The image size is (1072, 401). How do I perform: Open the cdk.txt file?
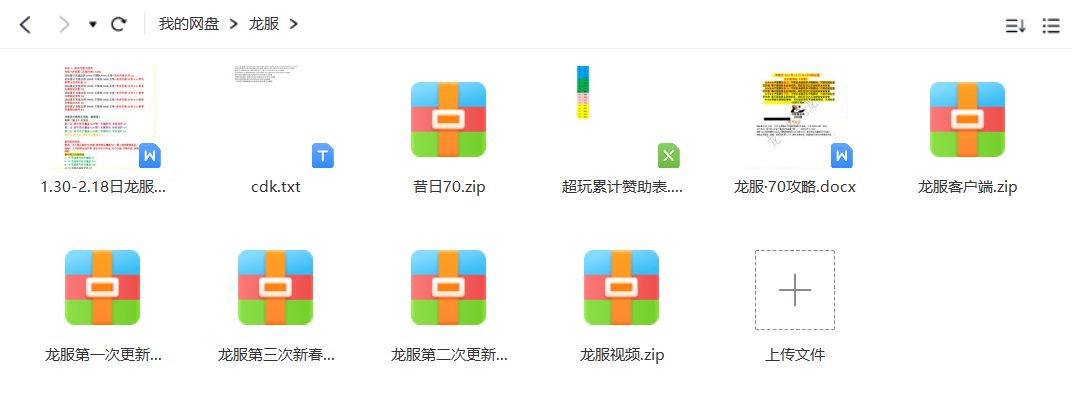click(276, 120)
